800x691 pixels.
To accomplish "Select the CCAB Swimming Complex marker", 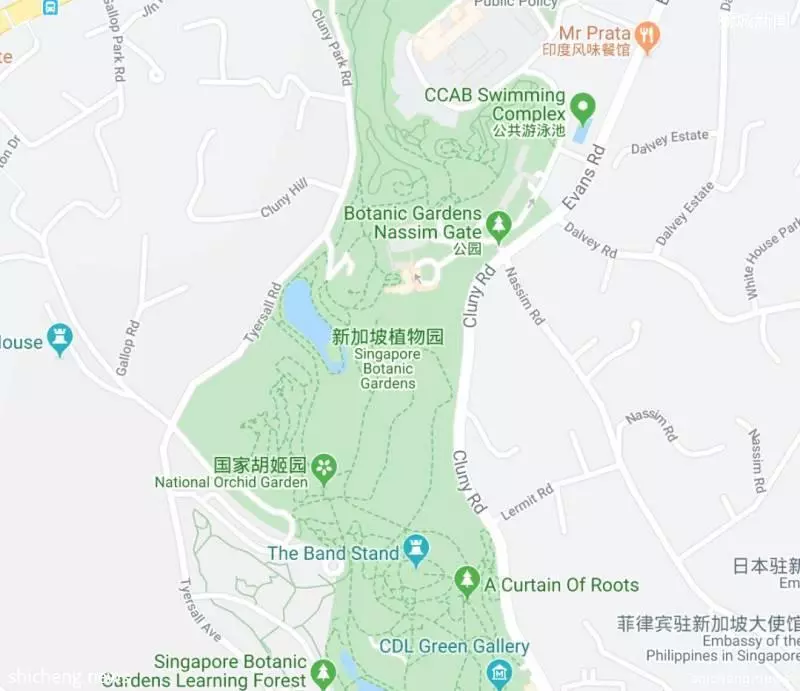I will tap(582, 104).
